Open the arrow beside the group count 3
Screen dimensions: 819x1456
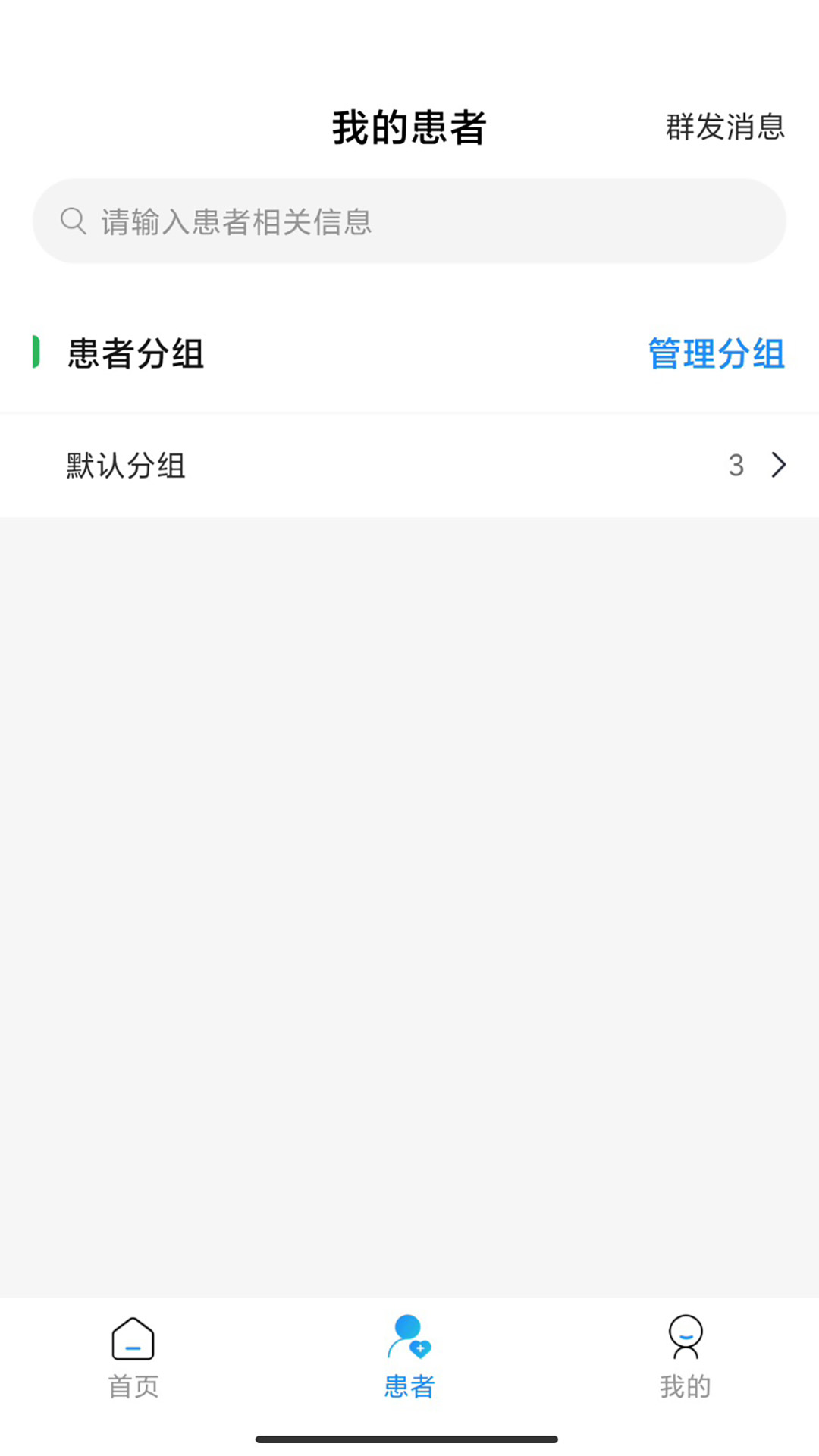777,466
